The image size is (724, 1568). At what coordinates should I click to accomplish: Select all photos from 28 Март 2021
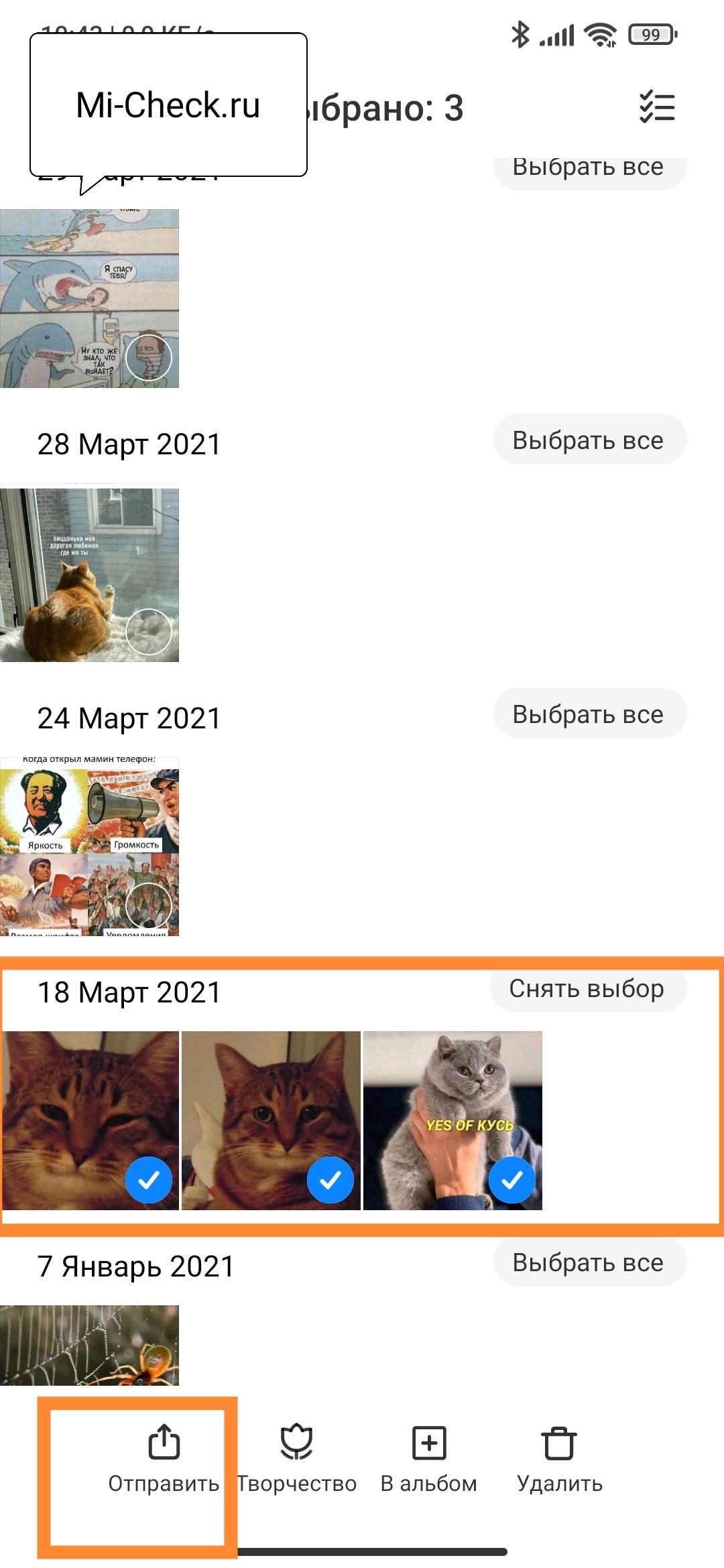[589, 440]
